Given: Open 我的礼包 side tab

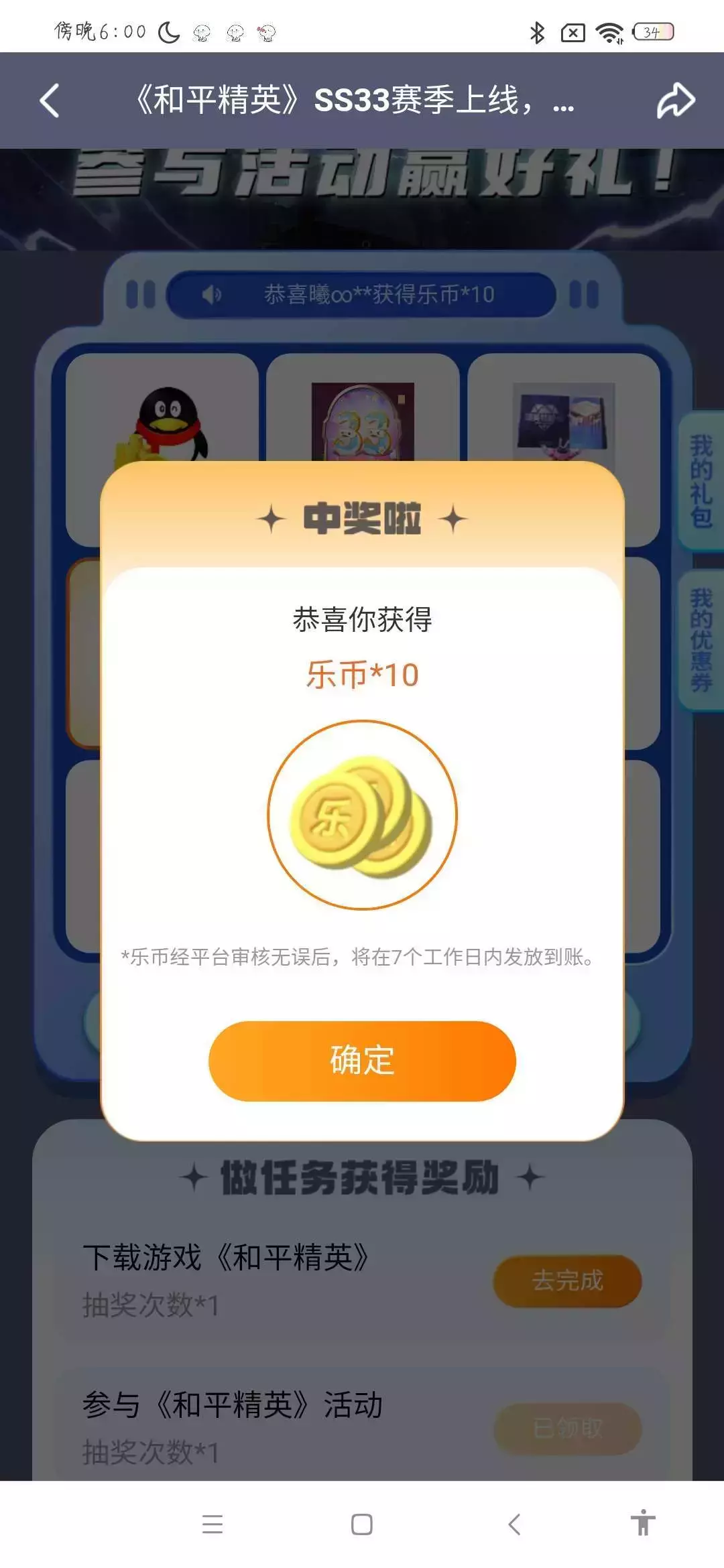Looking at the screenshot, I should 701,481.
